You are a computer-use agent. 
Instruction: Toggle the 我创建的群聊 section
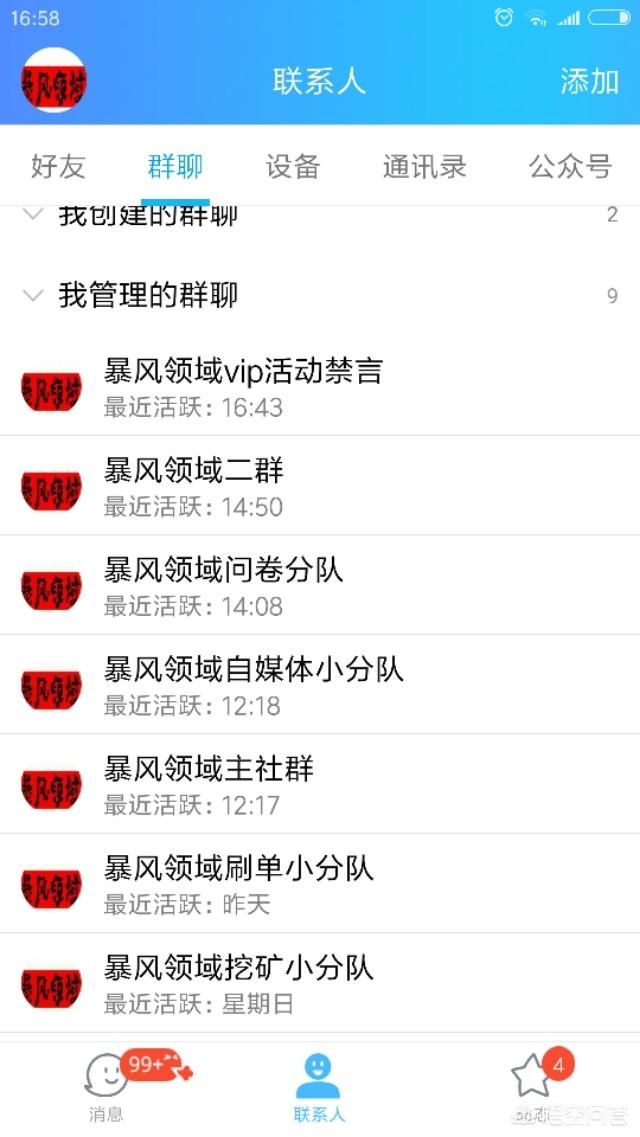pyautogui.click(x=320, y=215)
